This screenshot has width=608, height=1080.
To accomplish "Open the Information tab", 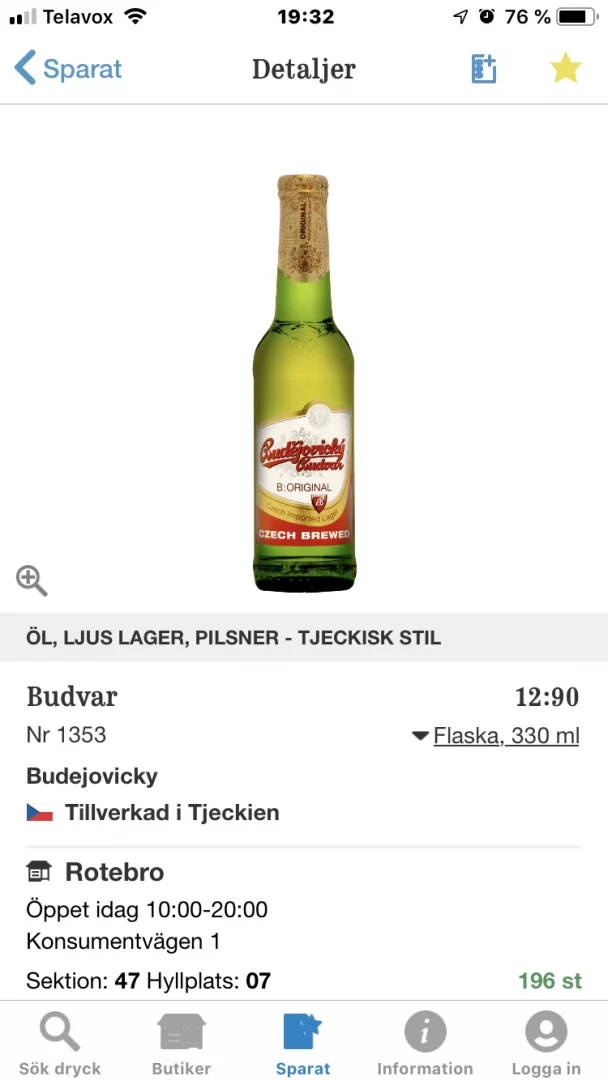I will click(x=425, y=1043).
